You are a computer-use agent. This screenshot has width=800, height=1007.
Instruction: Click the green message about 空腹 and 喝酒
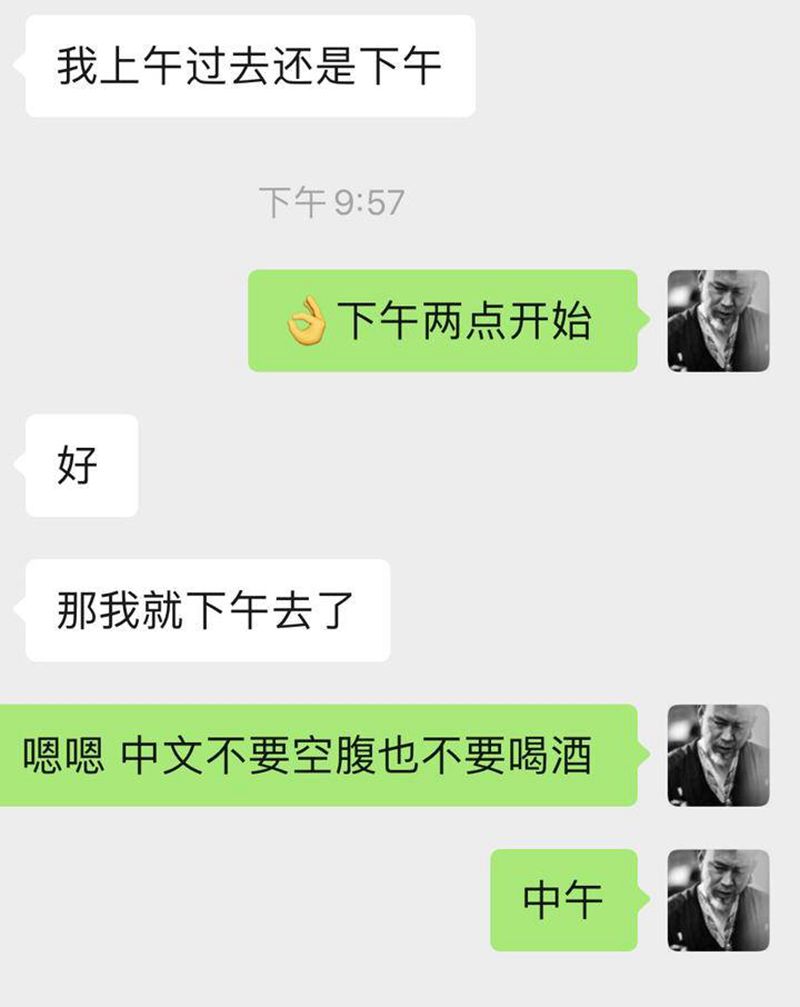pyautogui.click(x=320, y=758)
